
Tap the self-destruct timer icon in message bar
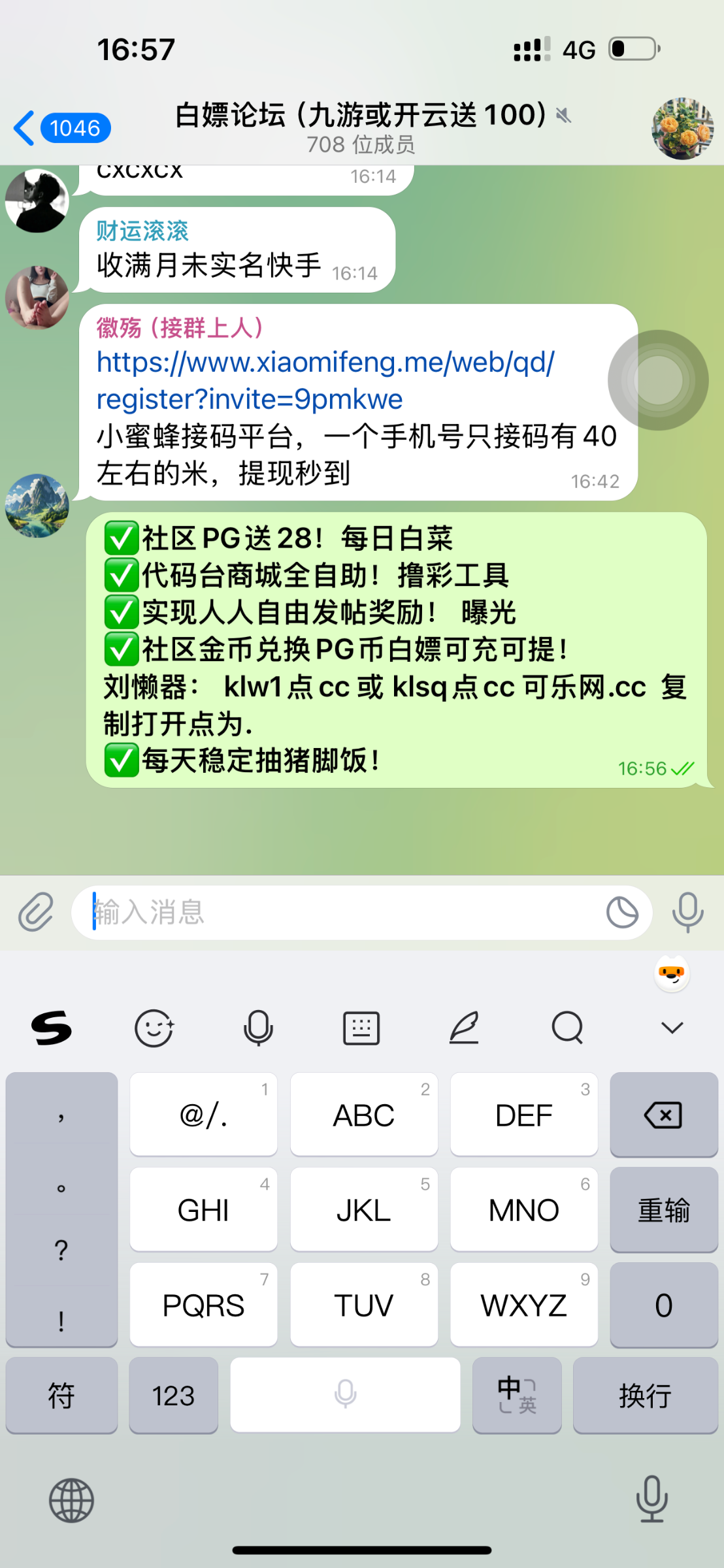click(x=622, y=913)
